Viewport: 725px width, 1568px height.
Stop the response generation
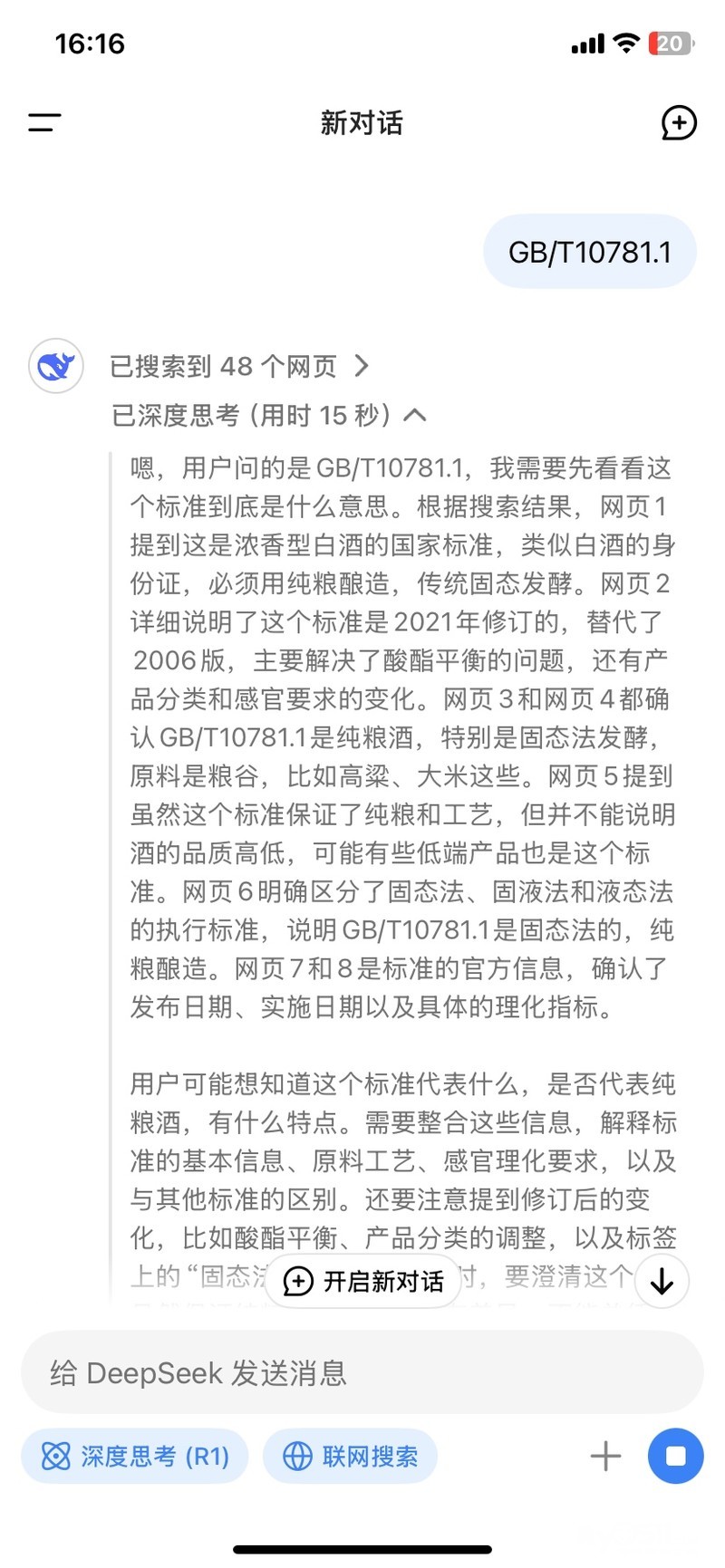675,1456
